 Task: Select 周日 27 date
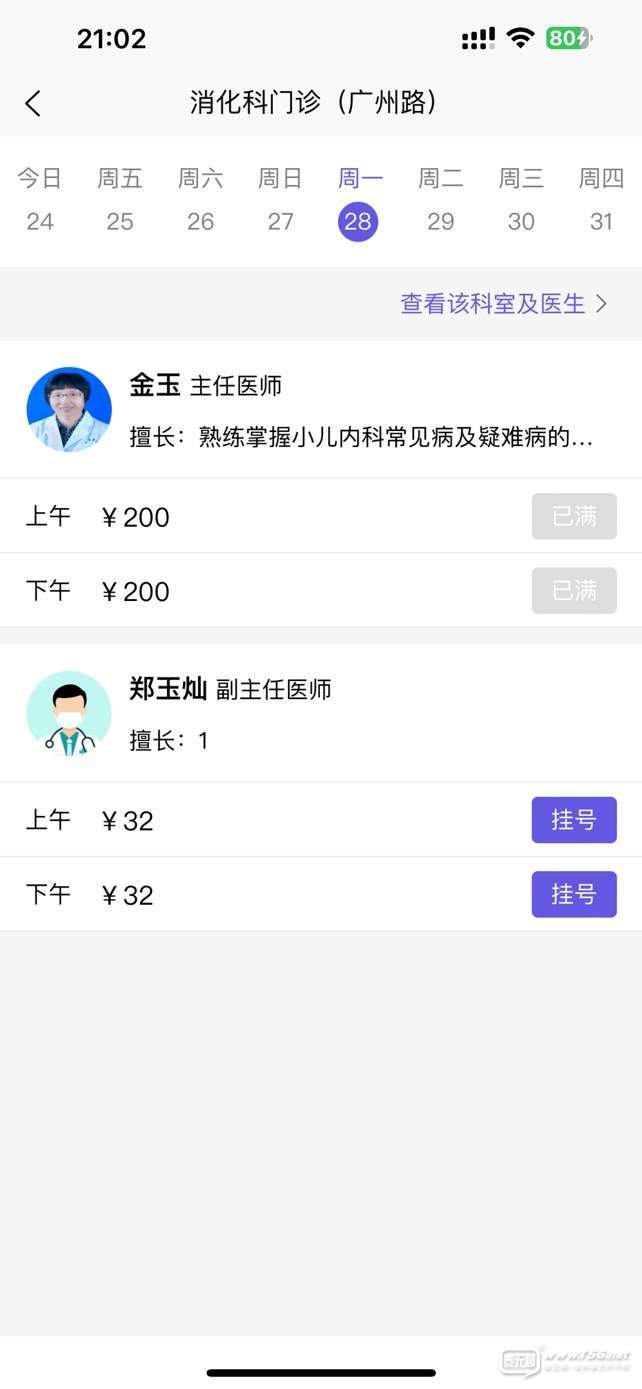pyautogui.click(x=280, y=201)
